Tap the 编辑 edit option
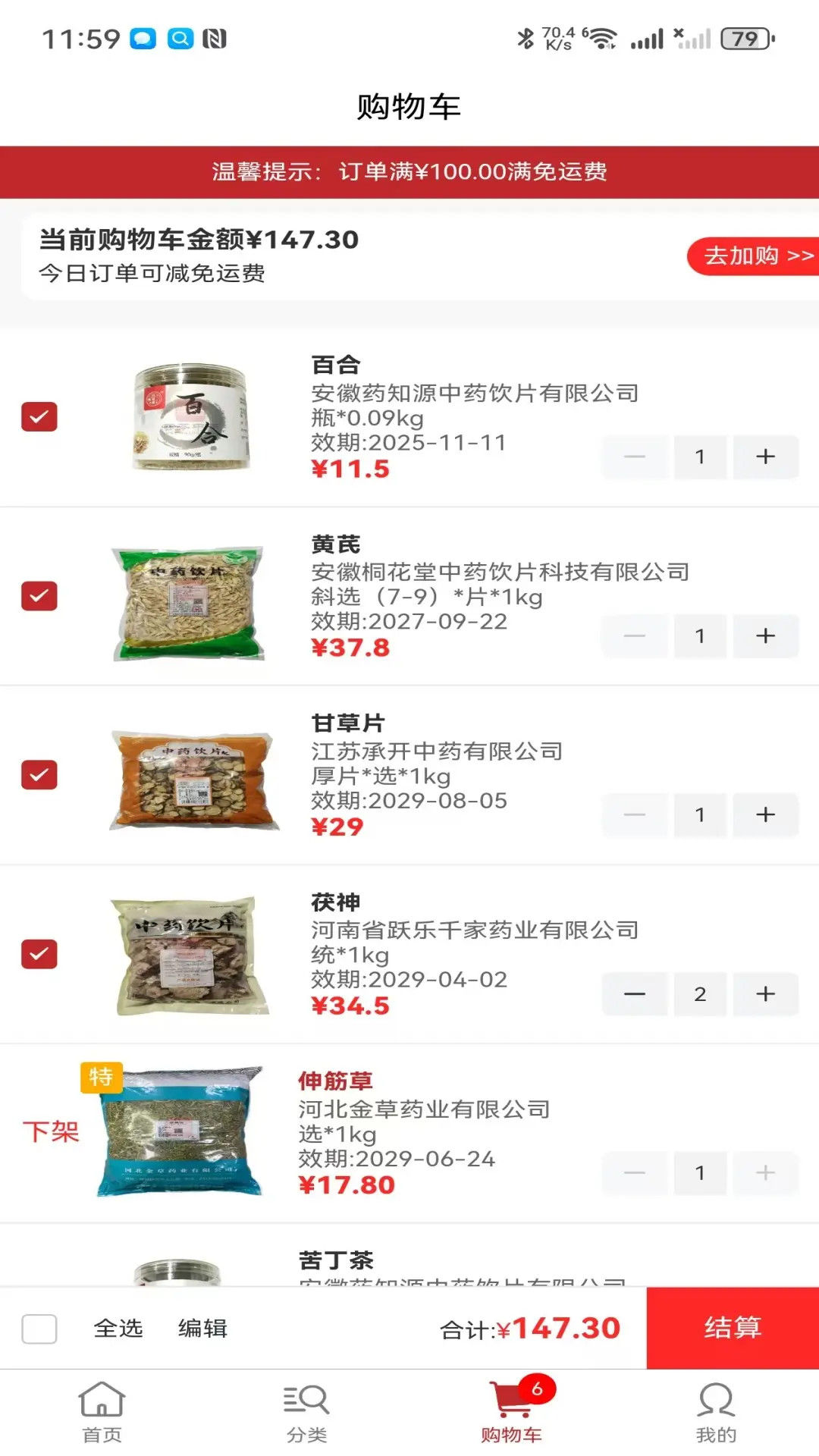Image resolution: width=819 pixels, height=1456 pixels. 201,1329
